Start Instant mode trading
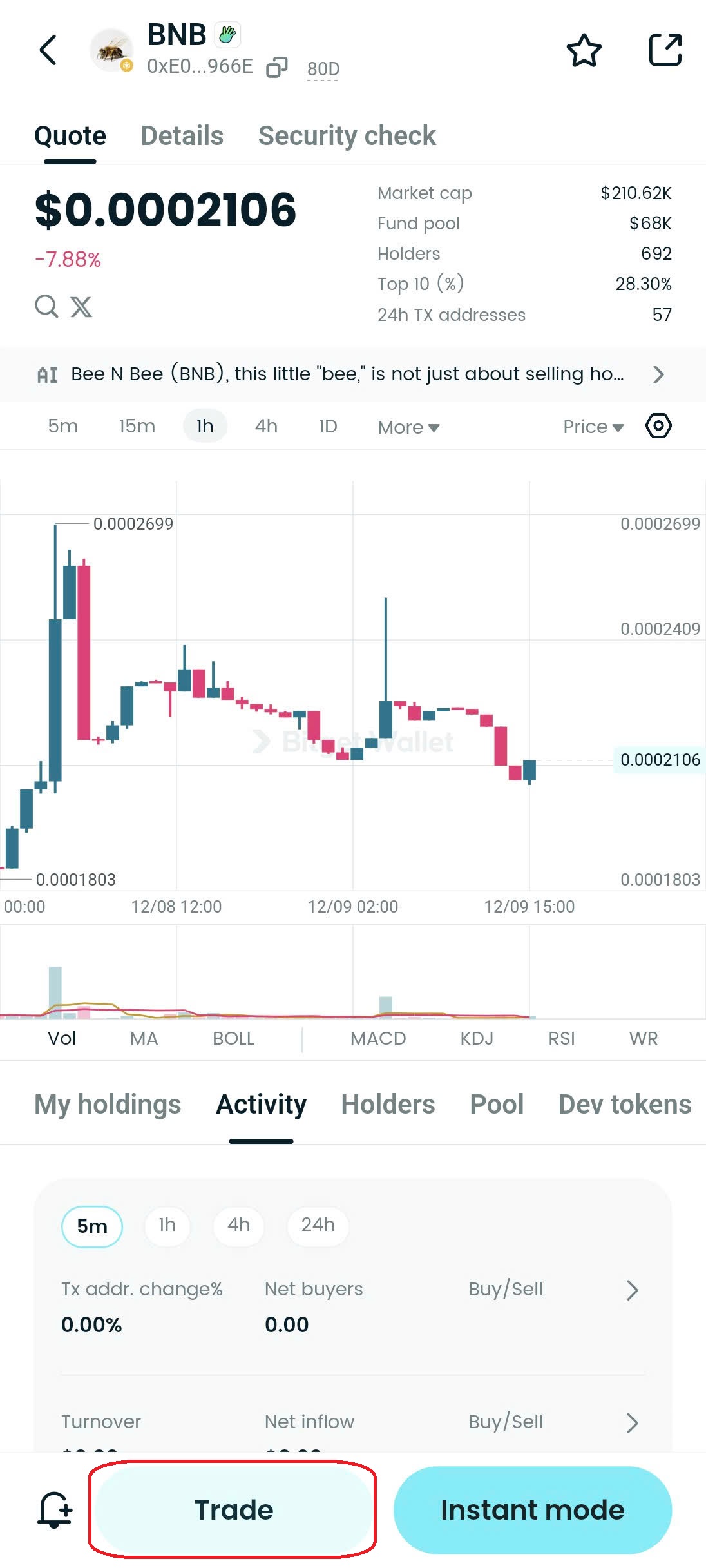This screenshot has height=1568, width=706. tap(532, 1509)
